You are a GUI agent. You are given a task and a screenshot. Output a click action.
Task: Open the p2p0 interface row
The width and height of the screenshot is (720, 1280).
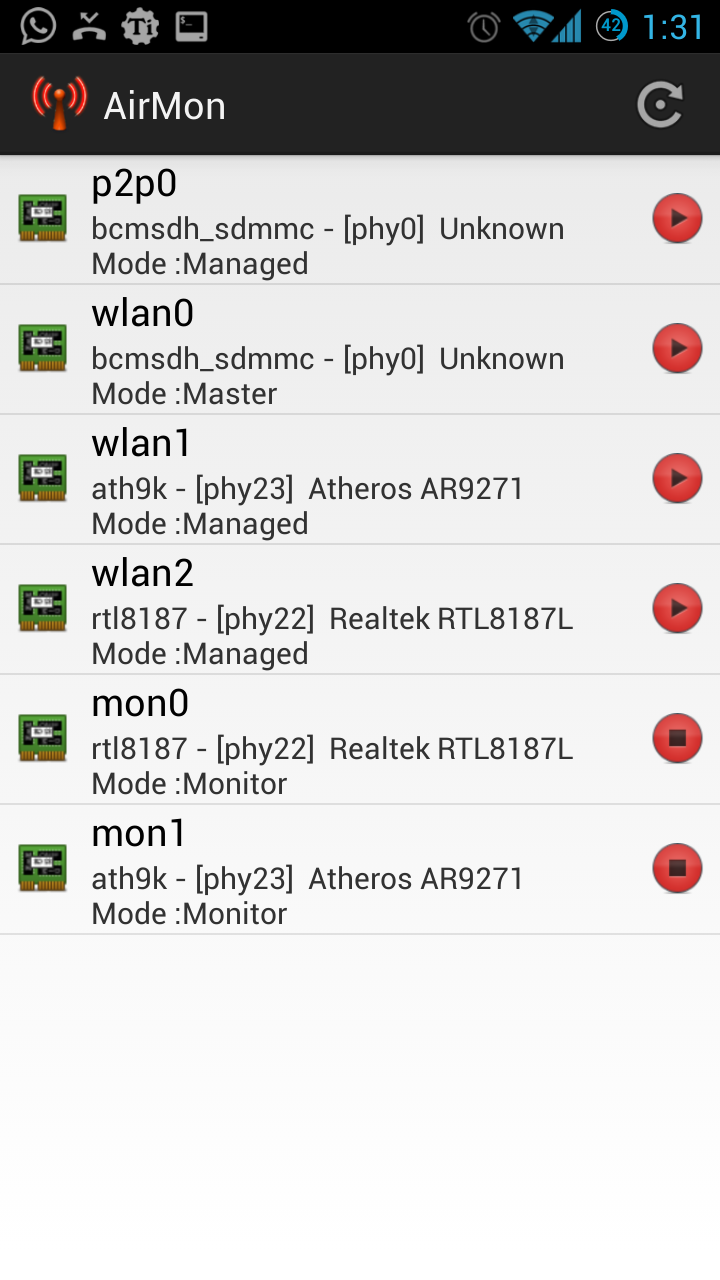[x=330, y=221]
